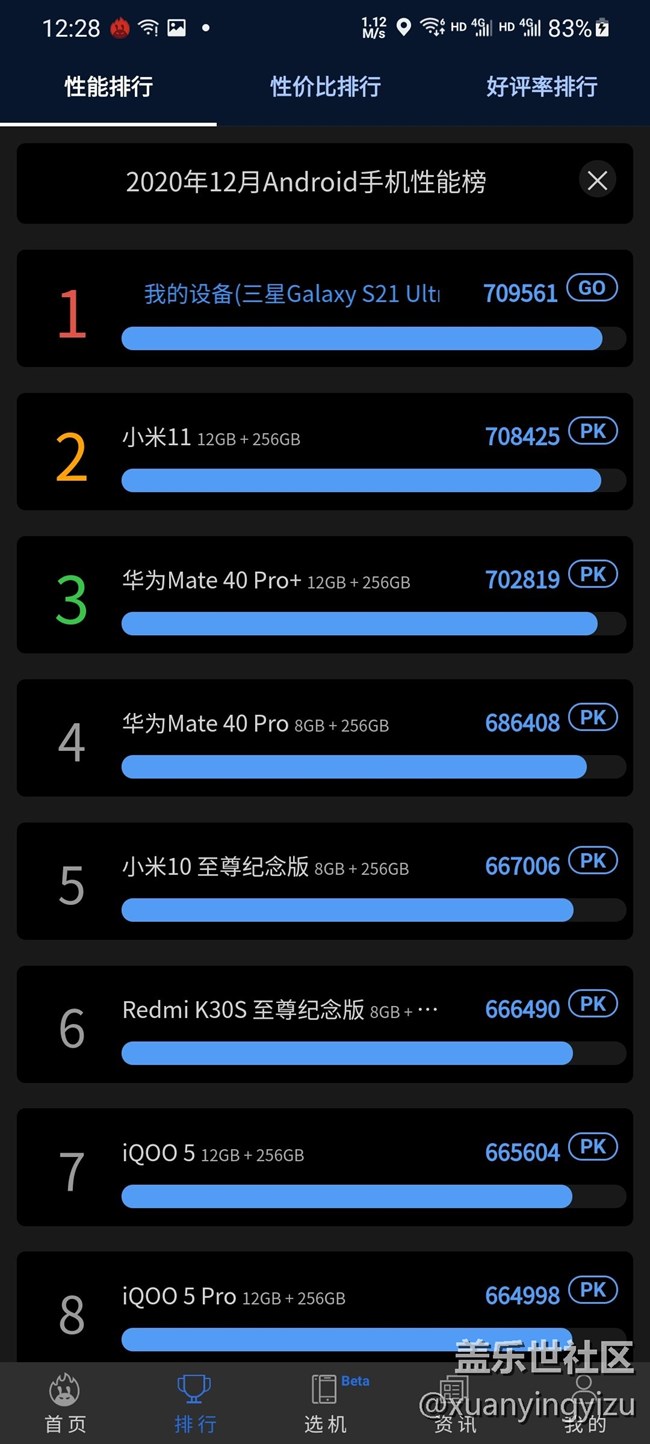Image resolution: width=650 pixels, height=1444 pixels.
Task: Switch to the 好评率排行 tab
Action: (x=541, y=87)
